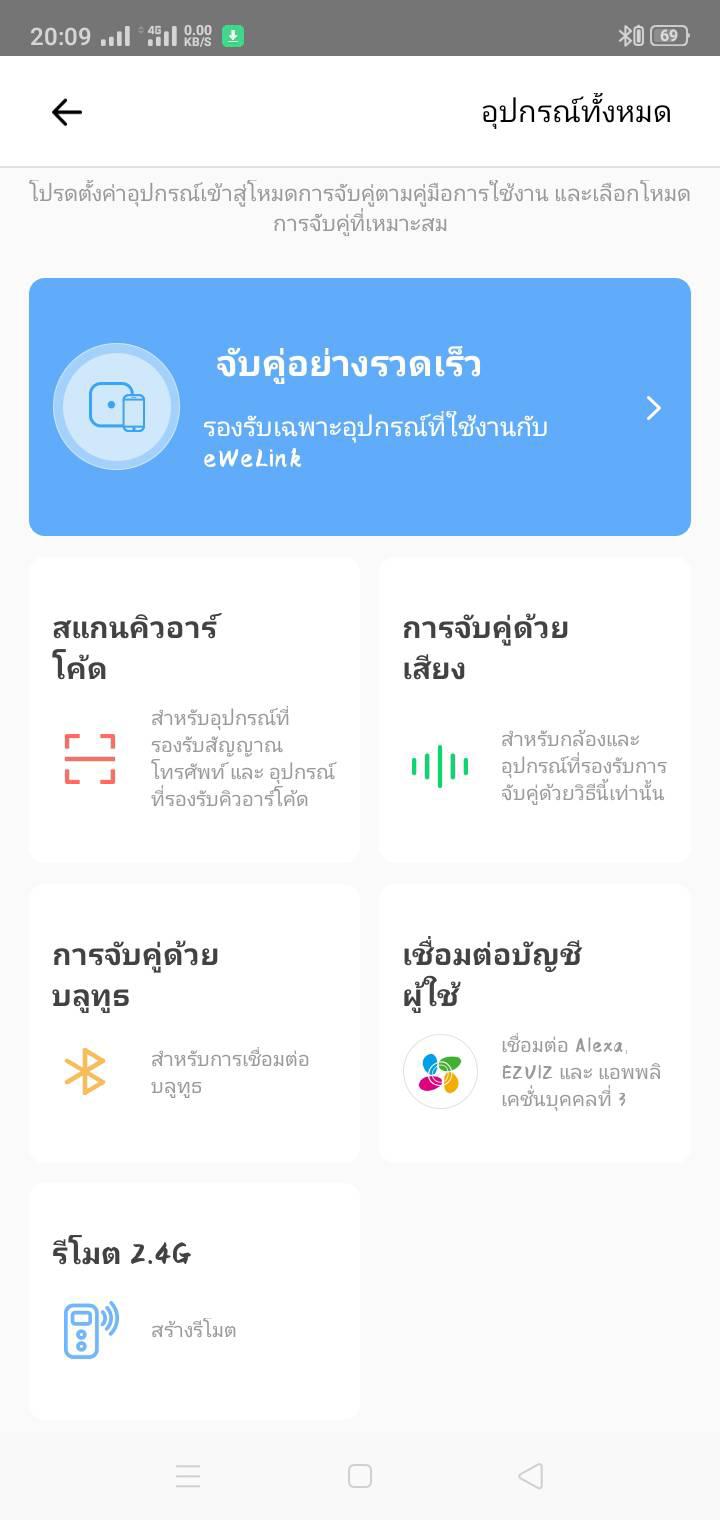Viewport: 720px width, 1520px height.
Task: Open the quick pairing eWeLink banner
Action: (360, 407)
